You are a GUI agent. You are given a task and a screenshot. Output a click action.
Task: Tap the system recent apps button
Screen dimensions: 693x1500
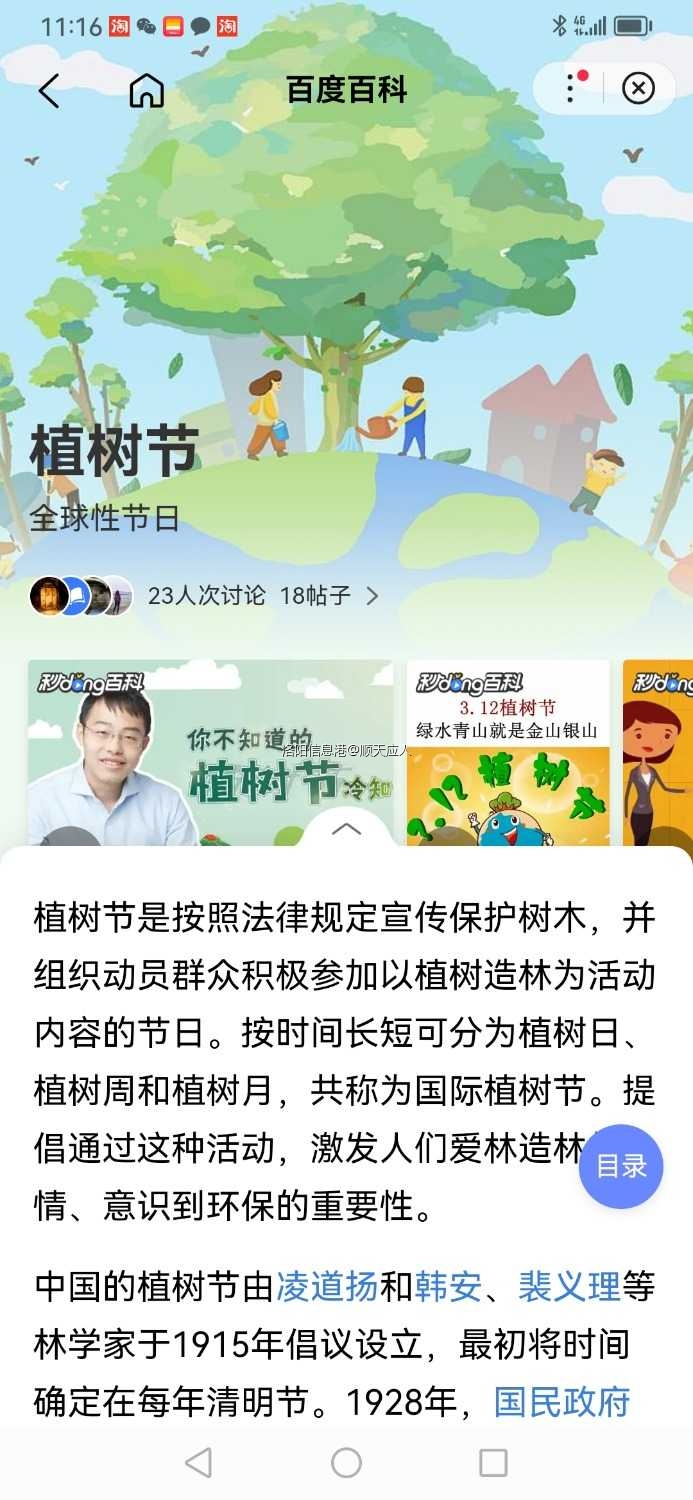click(x=493, y=1463)
